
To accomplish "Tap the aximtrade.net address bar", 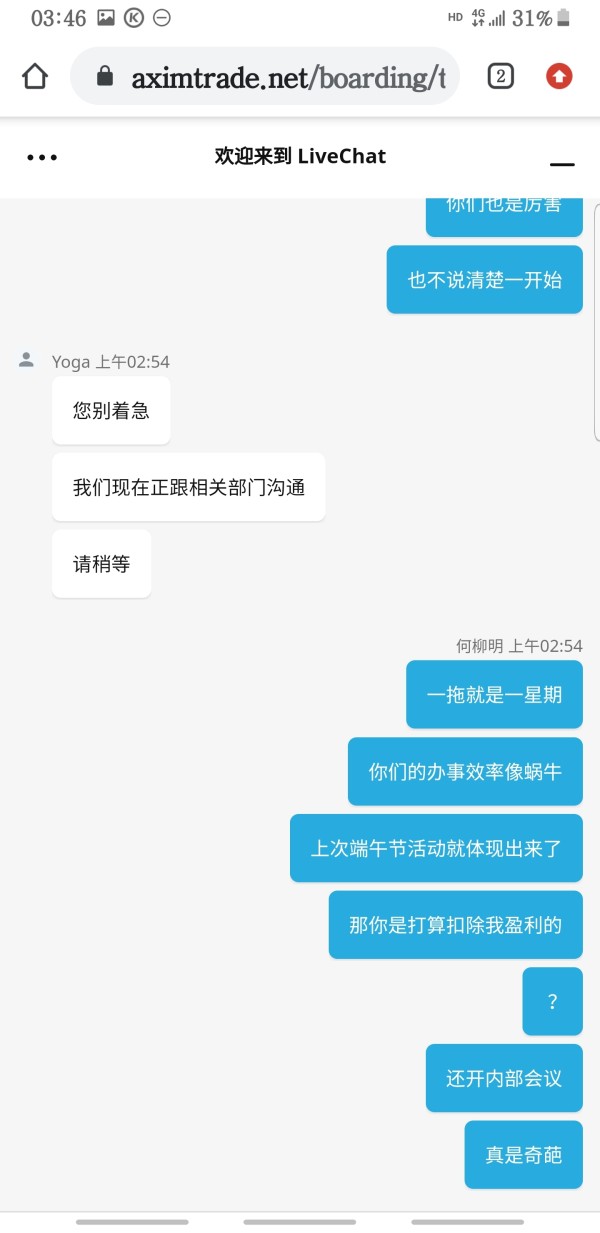I will tap(265, 77).
